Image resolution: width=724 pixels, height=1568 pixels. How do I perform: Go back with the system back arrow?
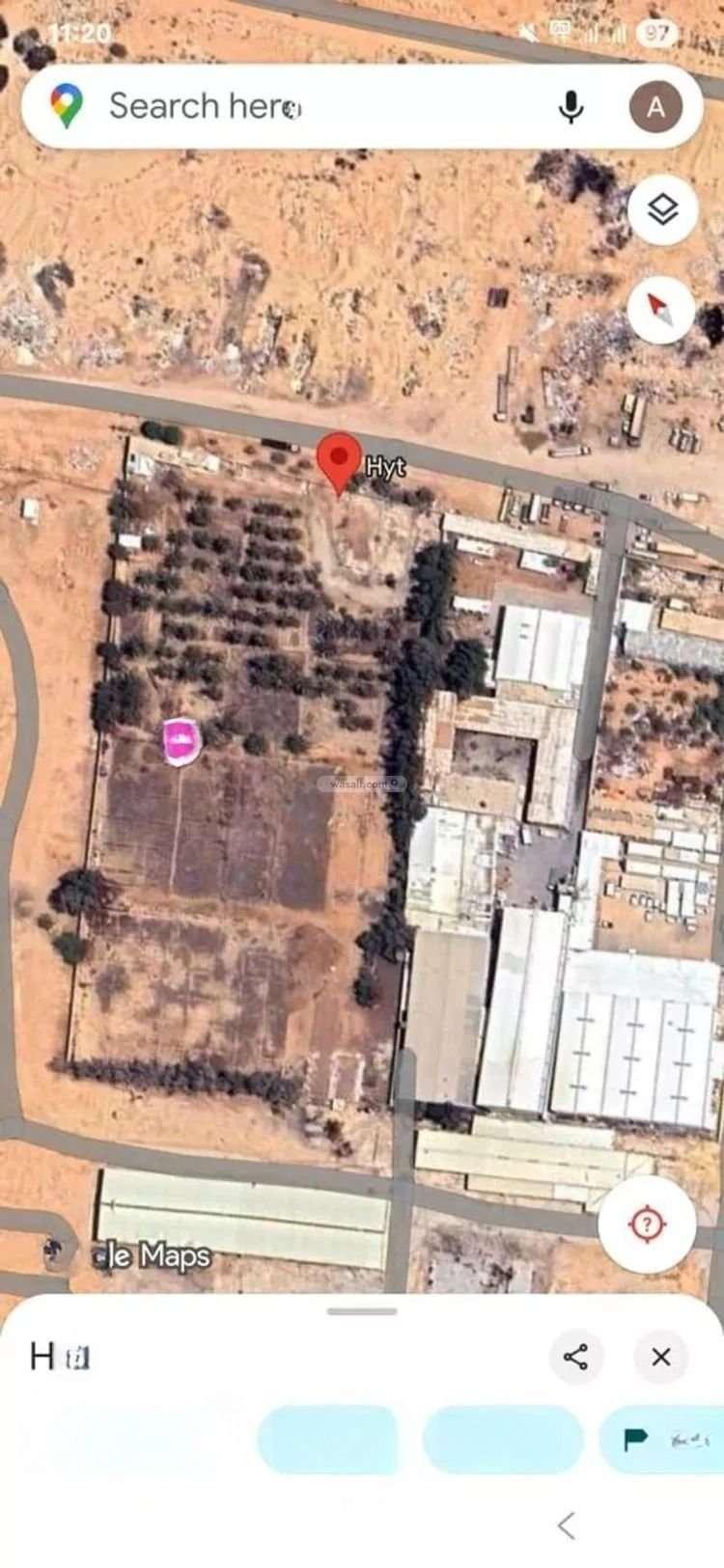567,1526
